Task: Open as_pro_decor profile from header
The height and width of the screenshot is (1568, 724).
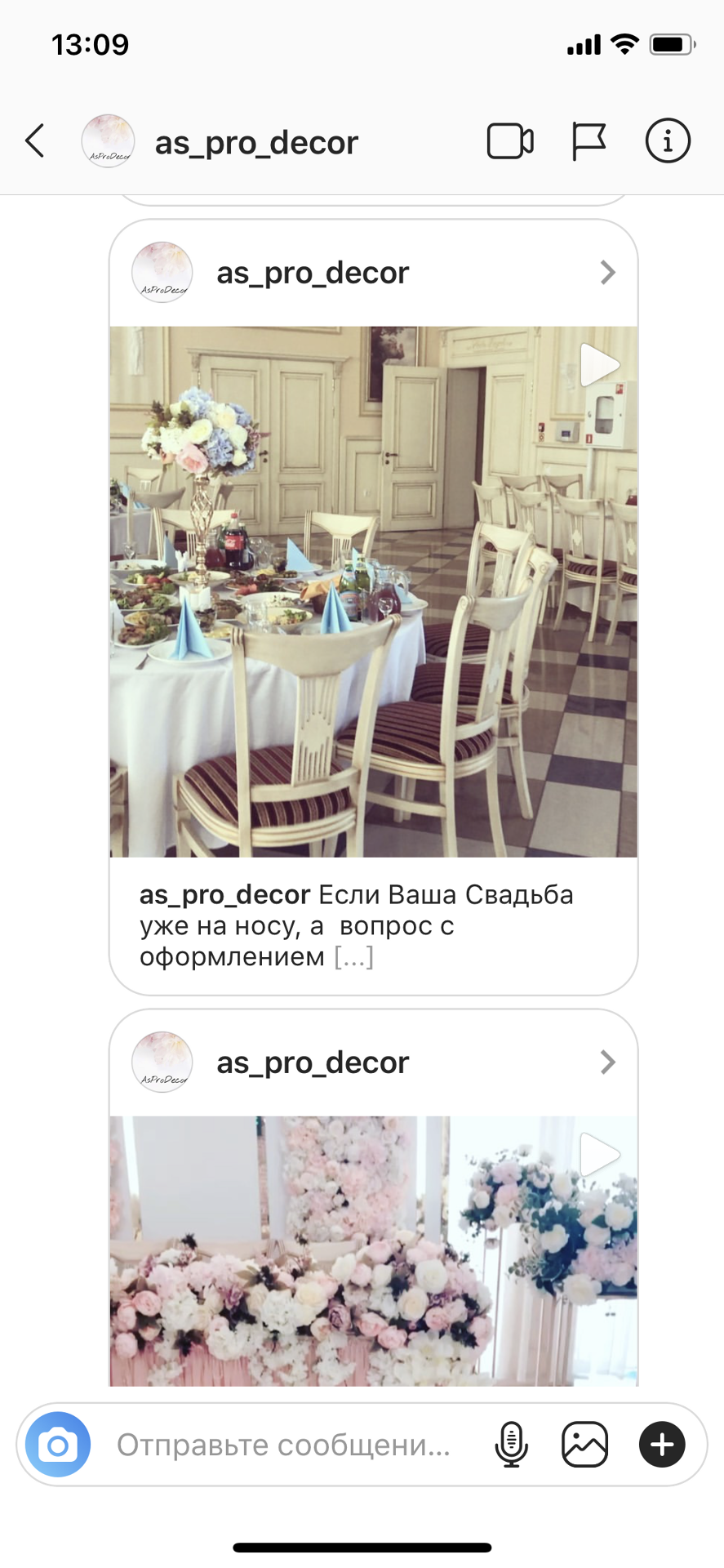Action: click(x=255, y=142)
